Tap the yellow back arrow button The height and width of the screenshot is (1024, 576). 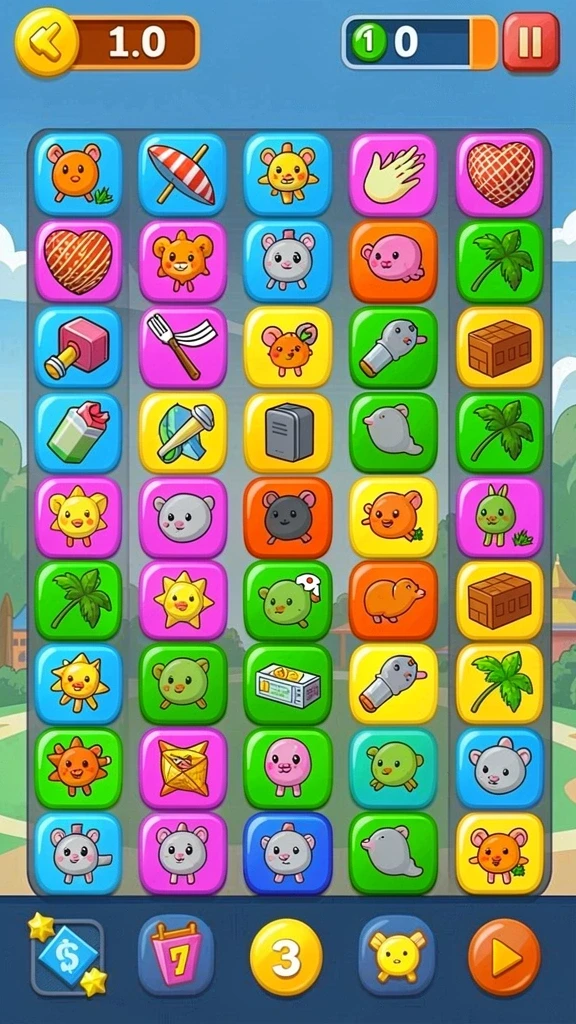(x=46, y=42)
